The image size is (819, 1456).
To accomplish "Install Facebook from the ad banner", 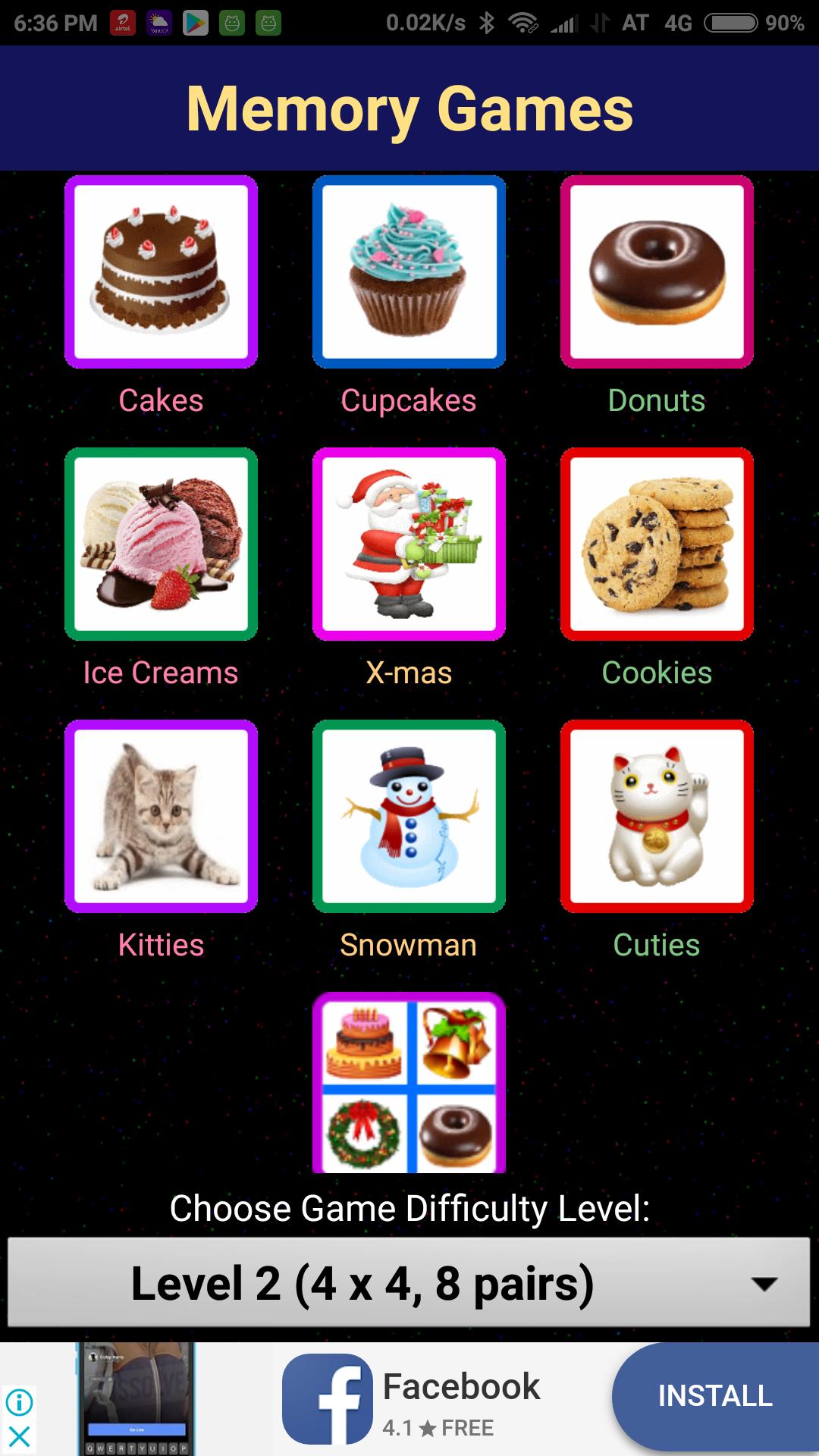I will [714, 1395].
